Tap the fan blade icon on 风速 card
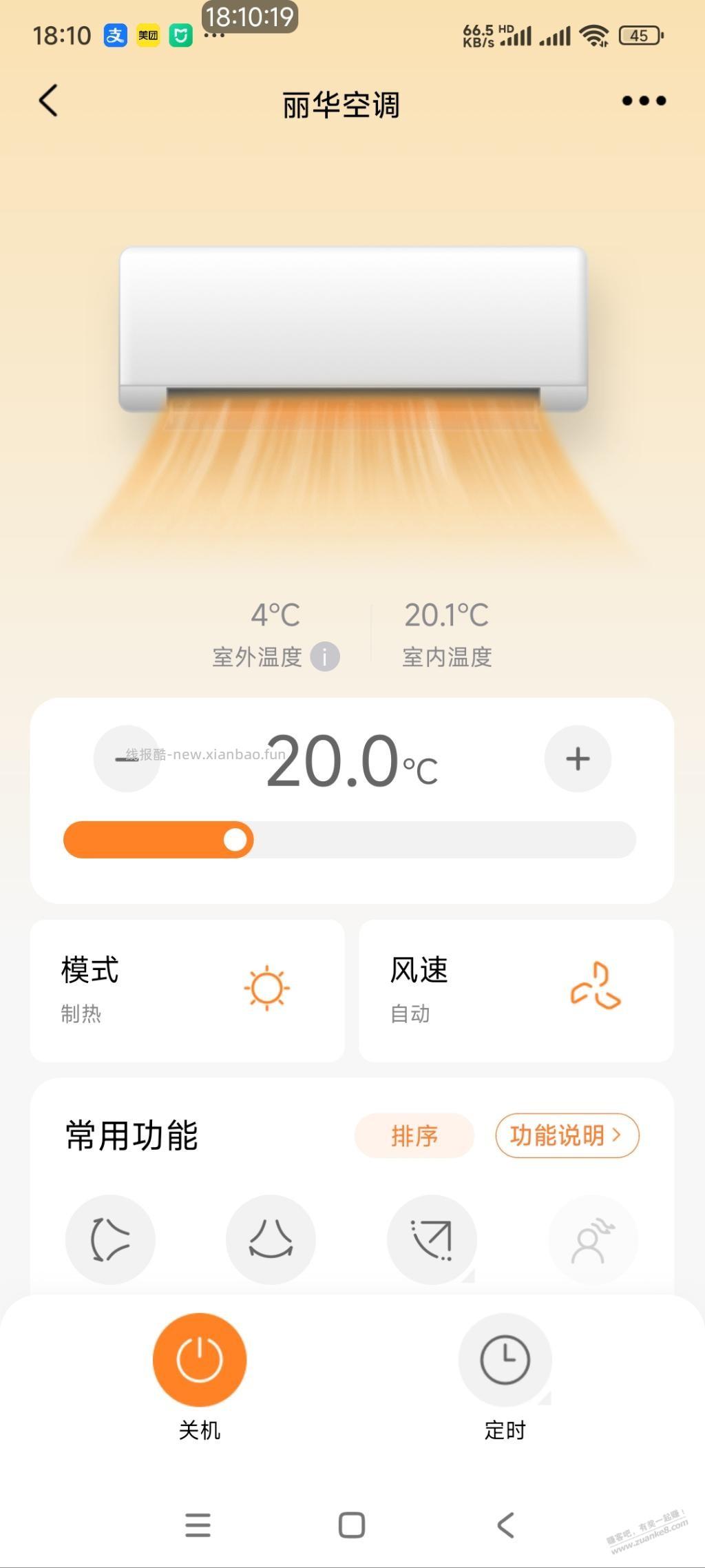705x1568 pixels. [x=597, y=987]
